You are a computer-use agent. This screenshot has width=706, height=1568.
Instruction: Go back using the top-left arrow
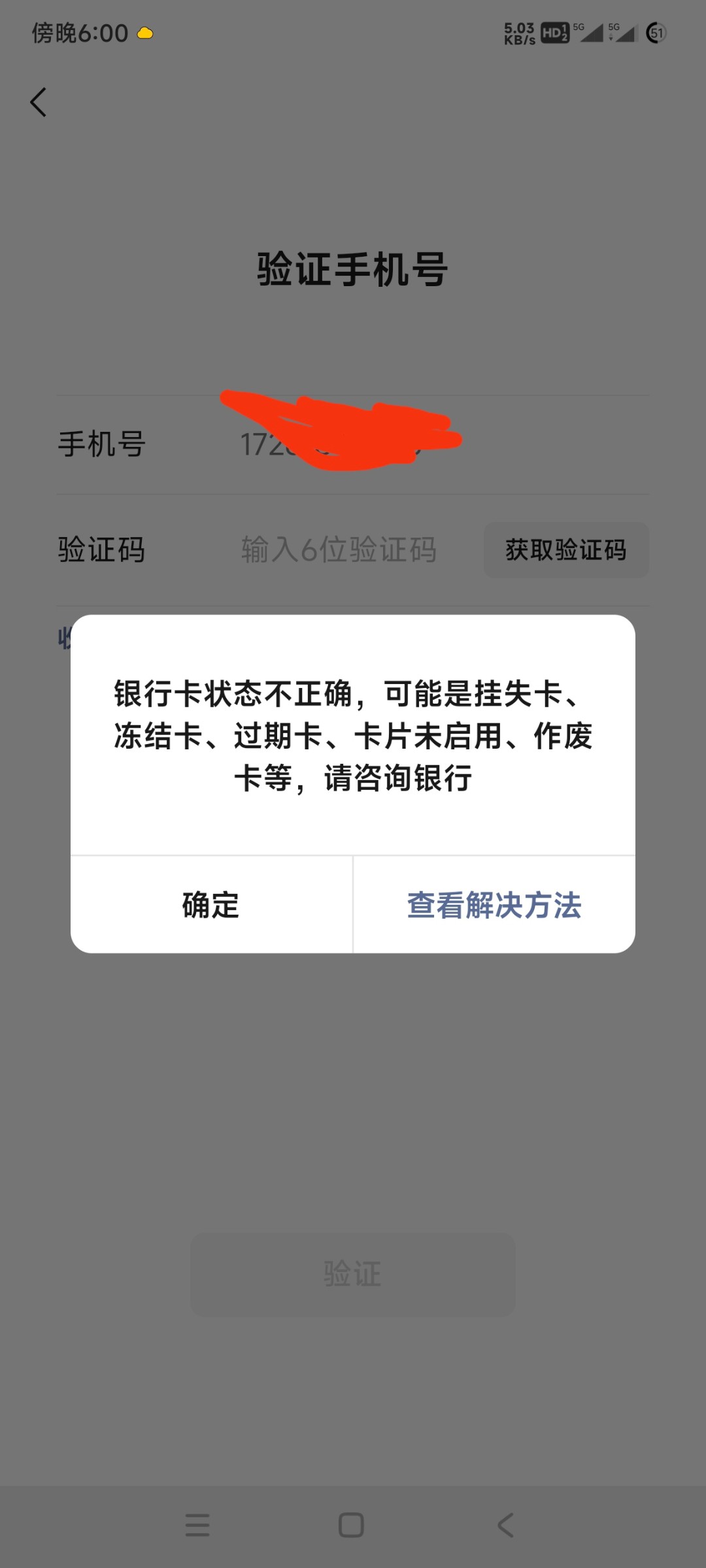tap(39, 103)
